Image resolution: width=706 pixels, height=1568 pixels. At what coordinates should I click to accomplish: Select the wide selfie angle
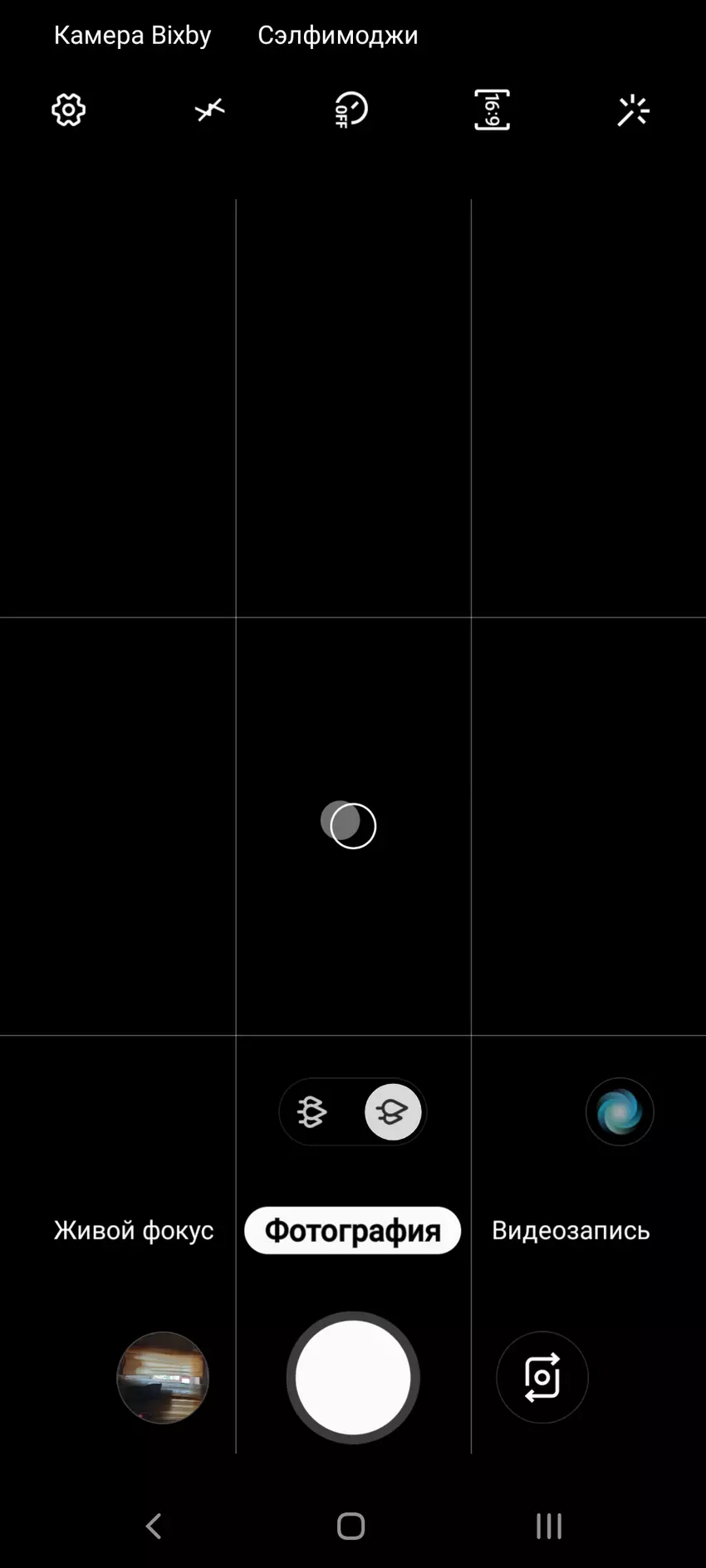click(x=392, y=1112)
